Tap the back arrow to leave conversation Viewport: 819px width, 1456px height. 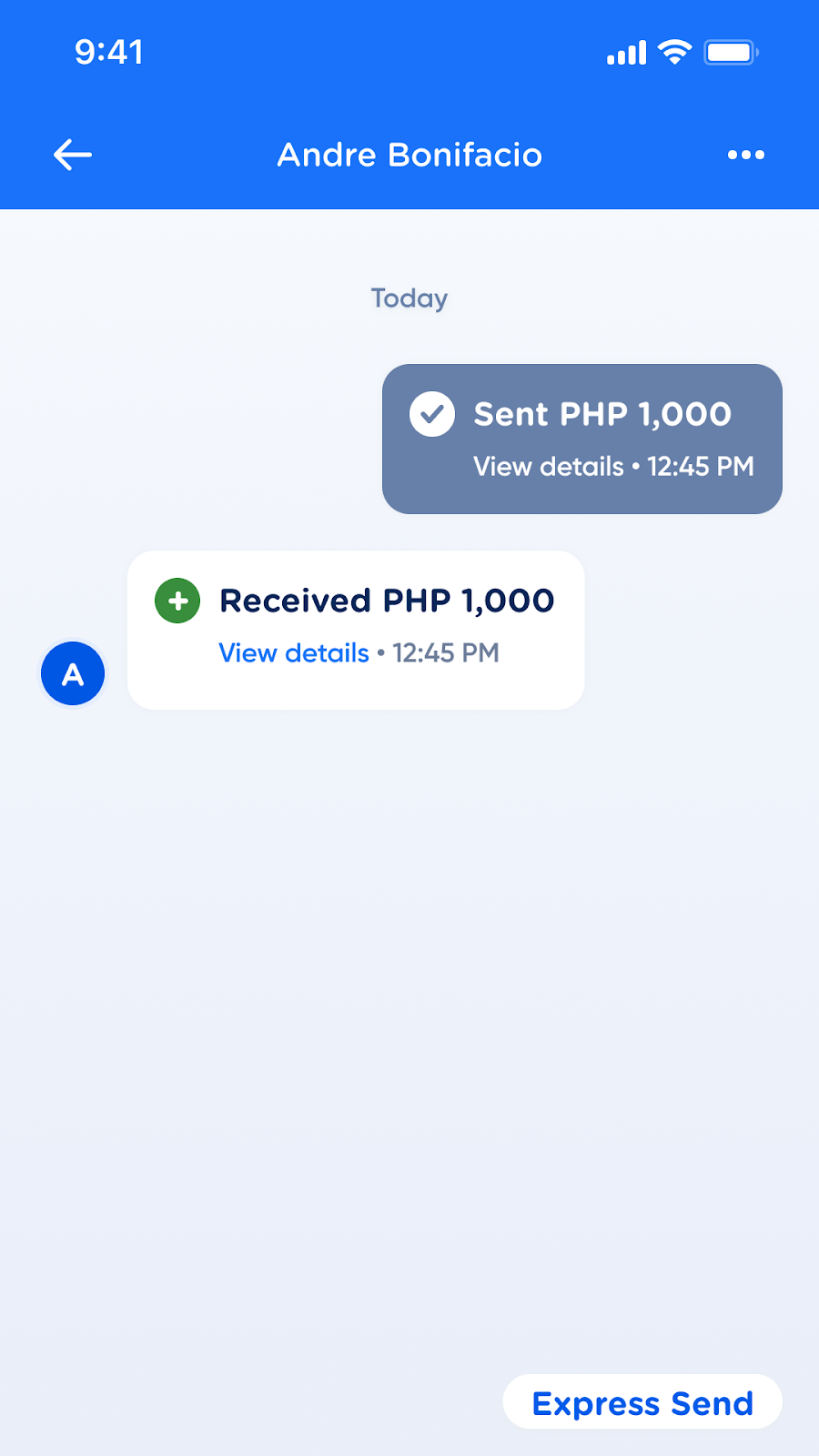[72, 155]
